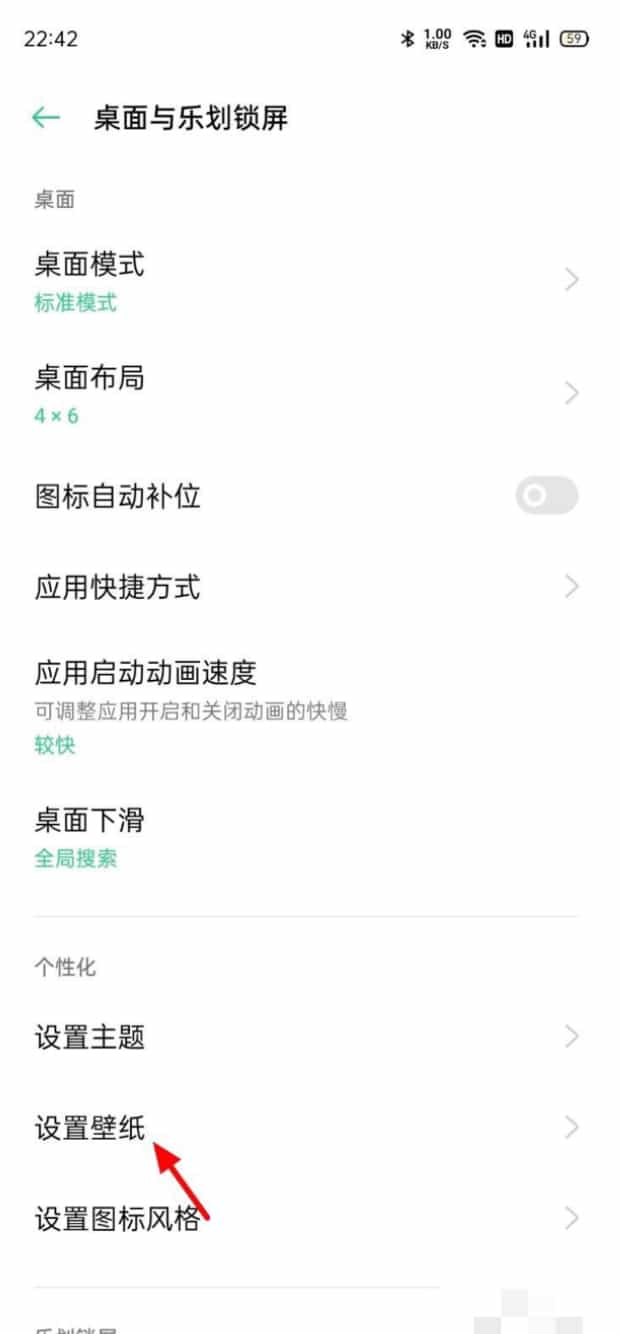Image resolution: width=620 pixels, height=1334 pixels.
Task: Tap 设置壁纸 to choose wallpaper
Action: (x=300, y=1128)
